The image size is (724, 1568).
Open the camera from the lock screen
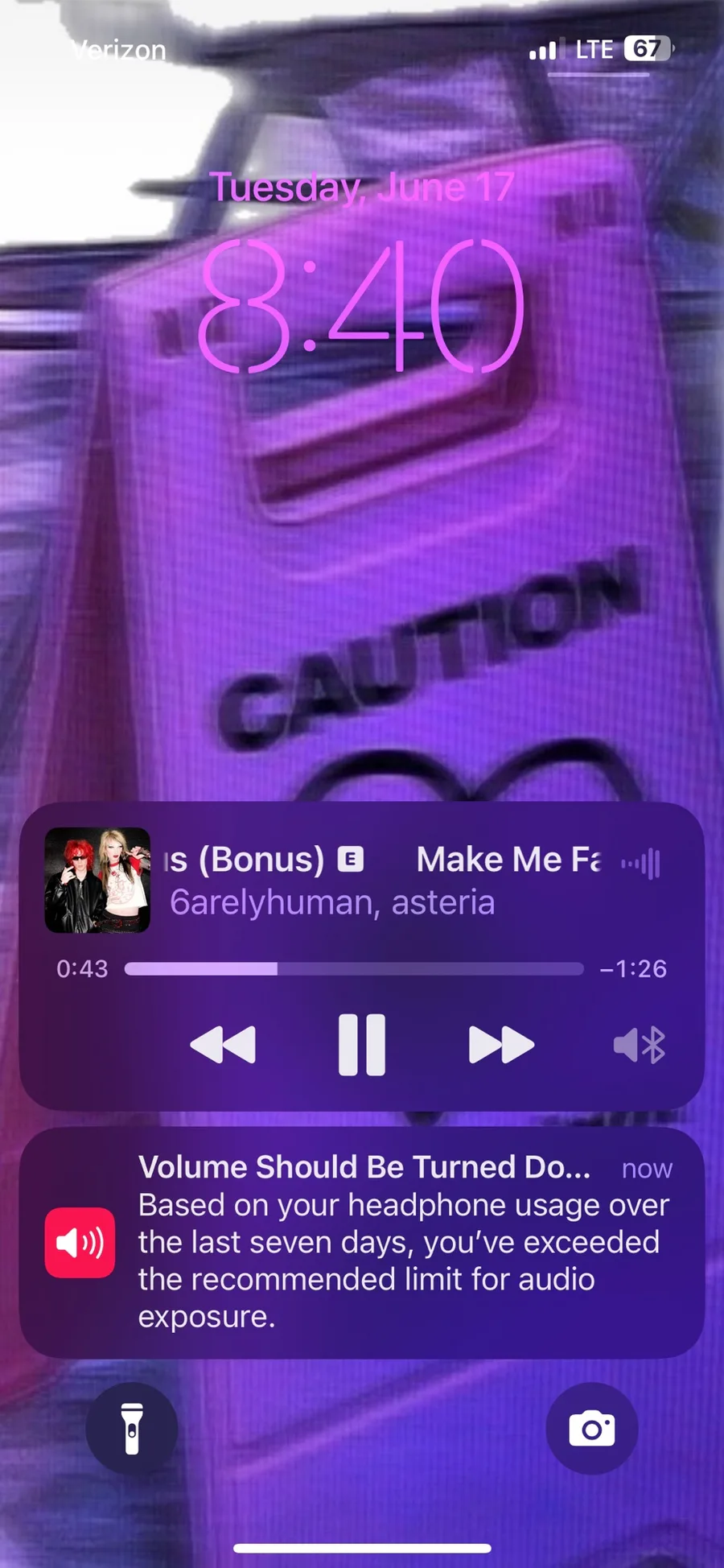pos(592,1428)
